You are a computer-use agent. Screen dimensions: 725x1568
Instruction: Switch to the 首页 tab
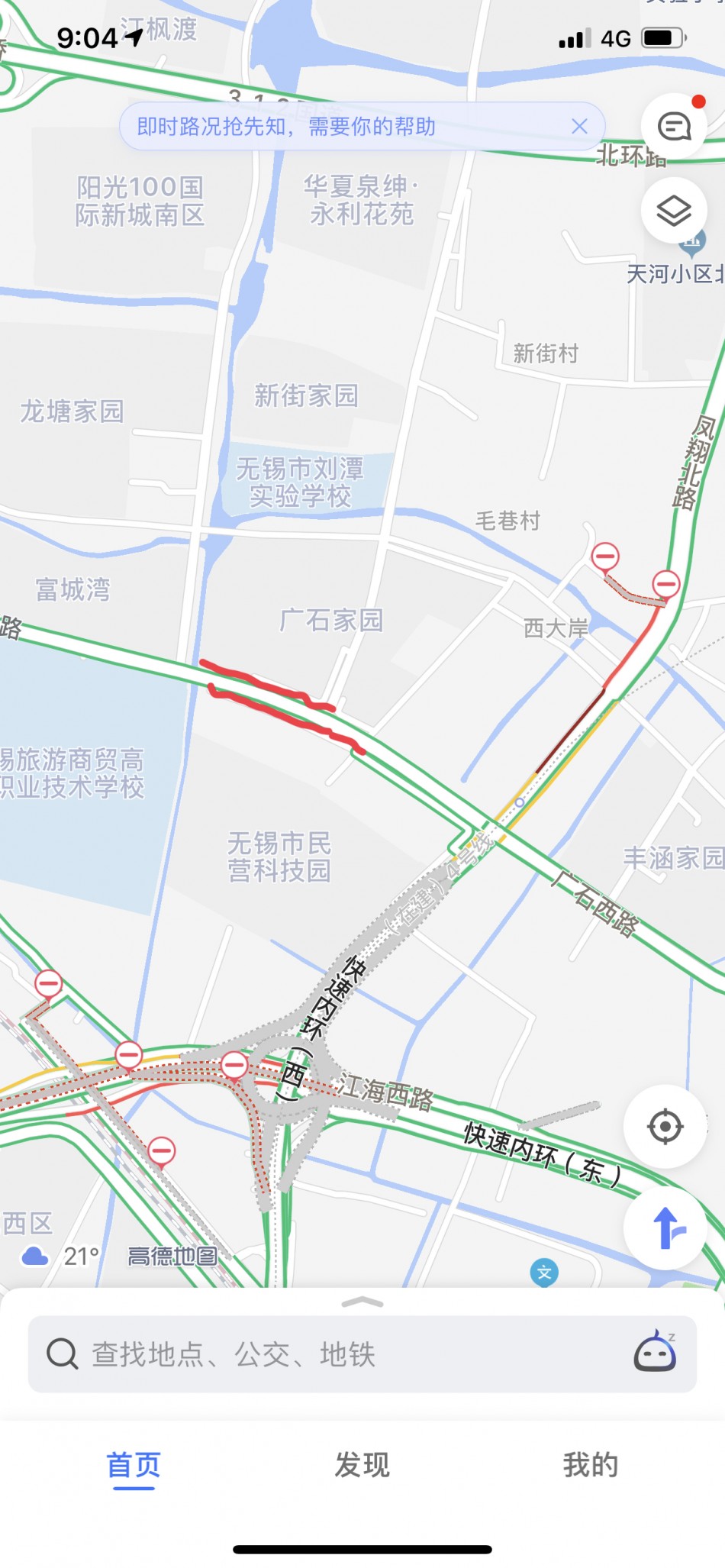point(134,1466)
